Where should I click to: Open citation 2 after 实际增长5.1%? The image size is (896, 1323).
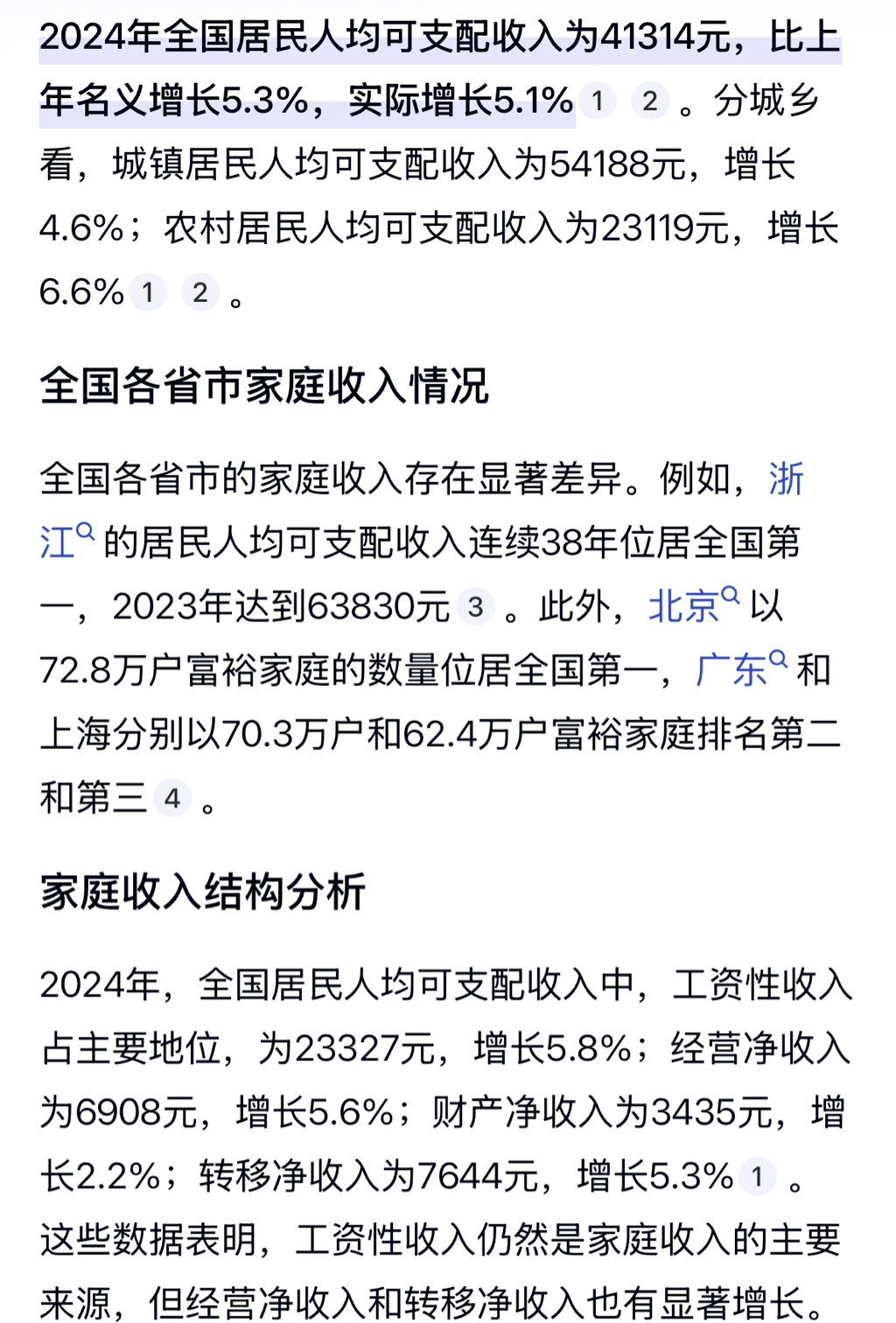(x=649, y=101)
